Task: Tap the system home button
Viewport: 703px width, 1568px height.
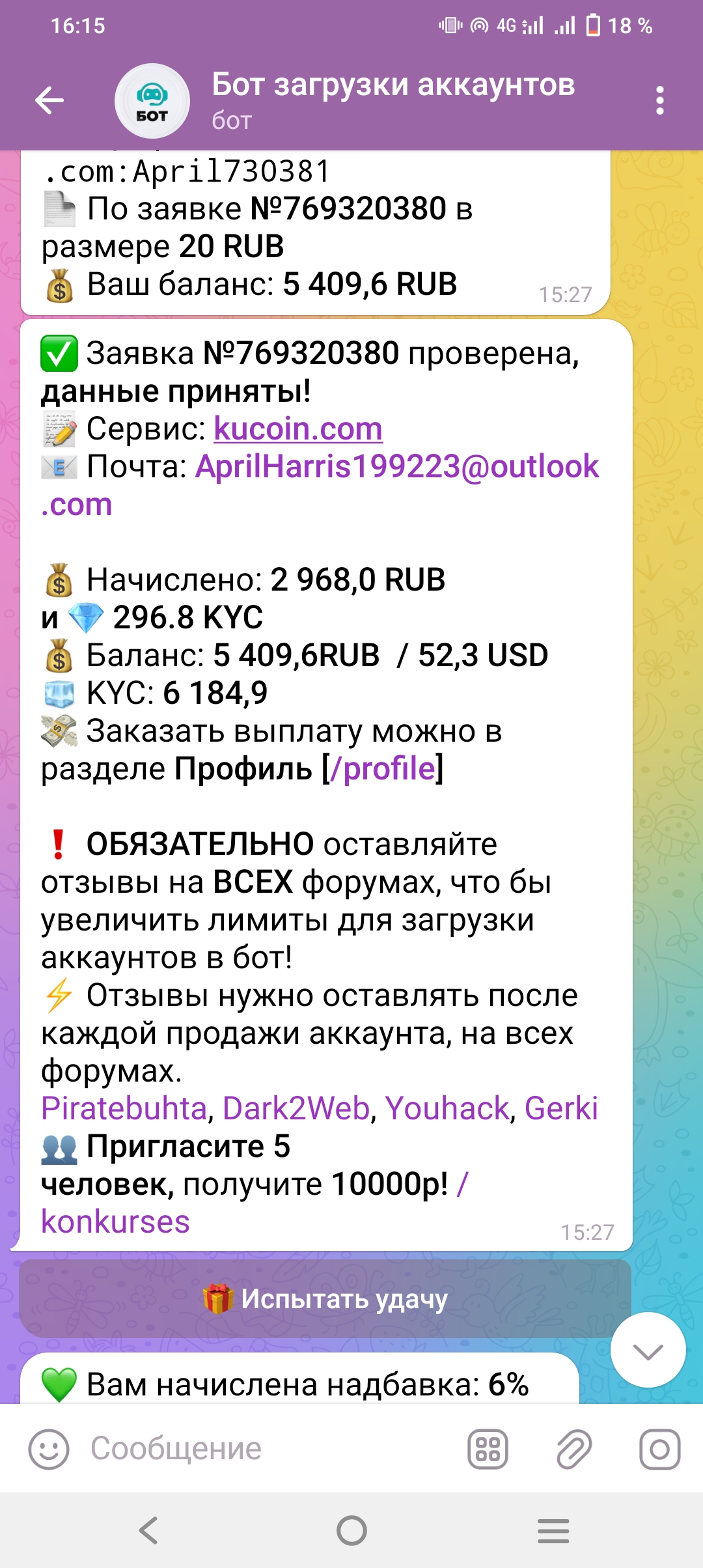Action: (x=351, y=1530)
